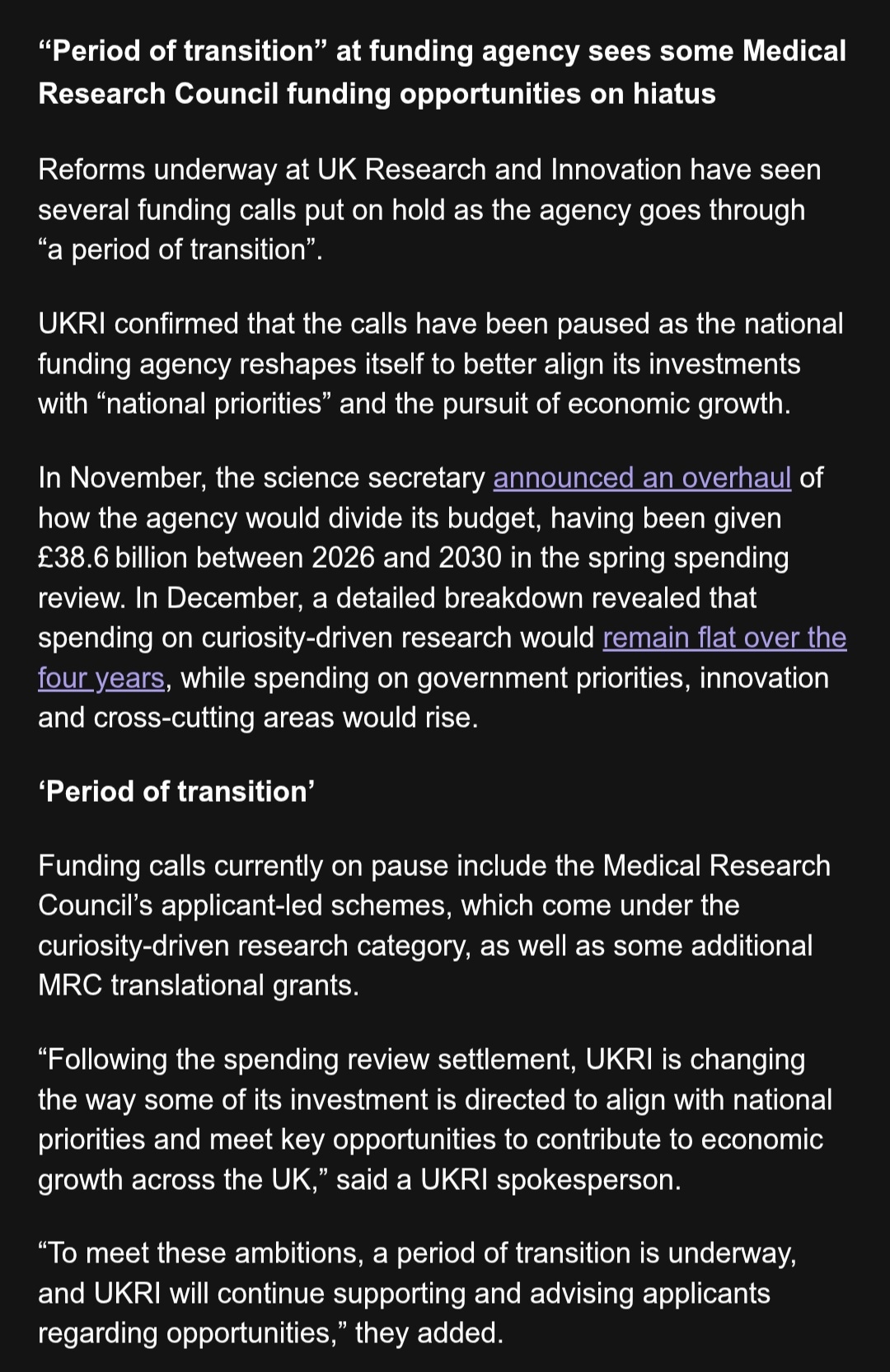Follow the "remain flat over the four years" link

724,638
